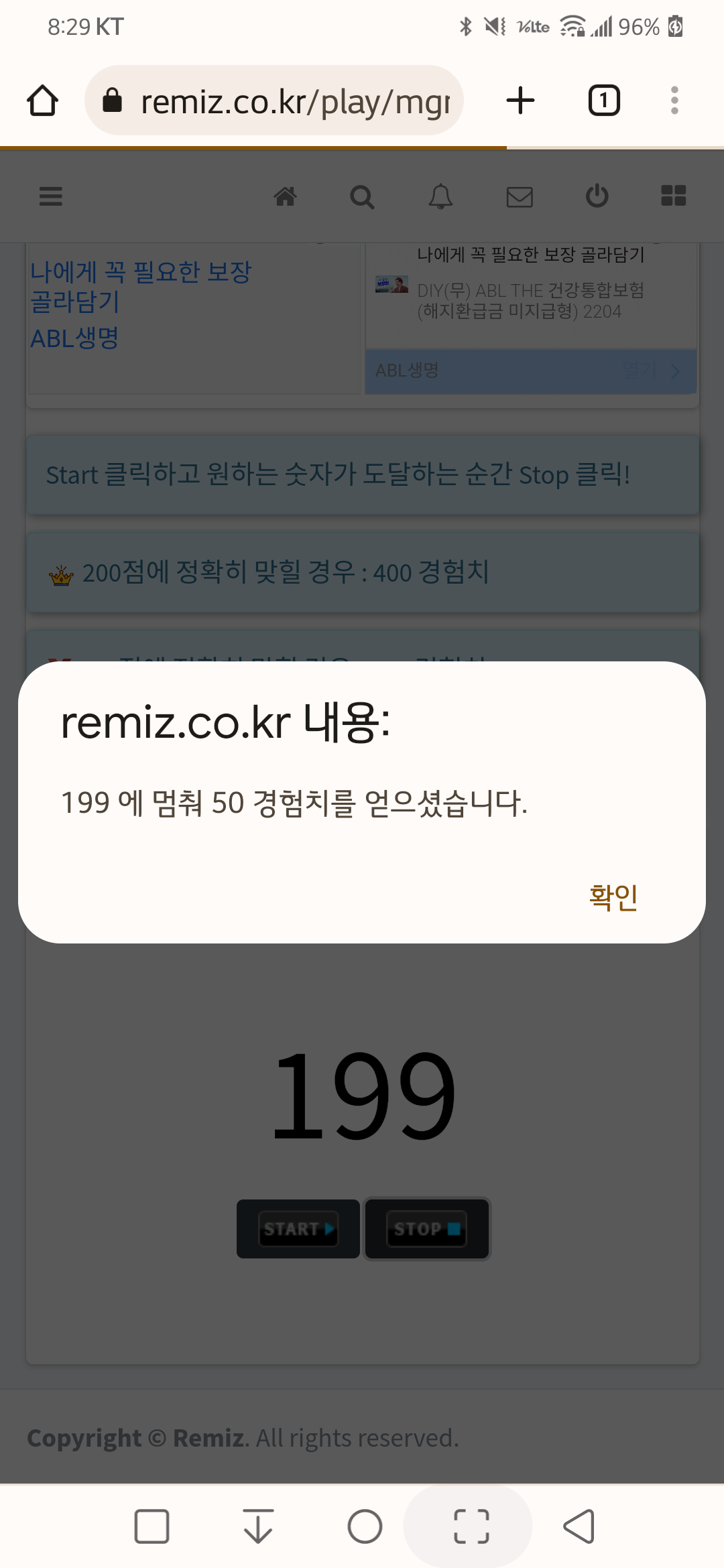This screenshot has height=1568, width=724.
Task: Open the browser home page
Action: [42, 101]
